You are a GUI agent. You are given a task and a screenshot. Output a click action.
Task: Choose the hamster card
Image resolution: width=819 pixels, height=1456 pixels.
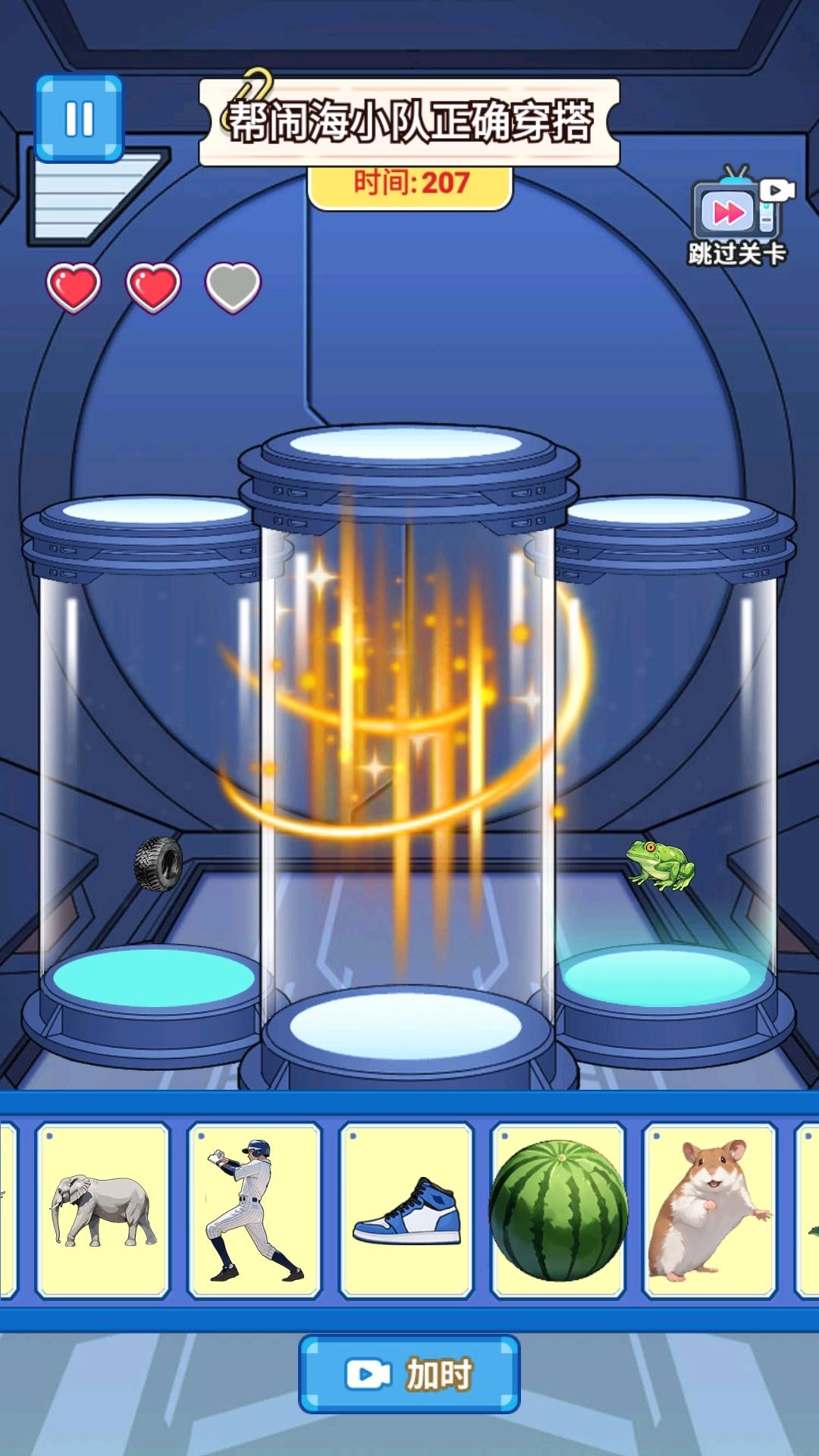710,1210
